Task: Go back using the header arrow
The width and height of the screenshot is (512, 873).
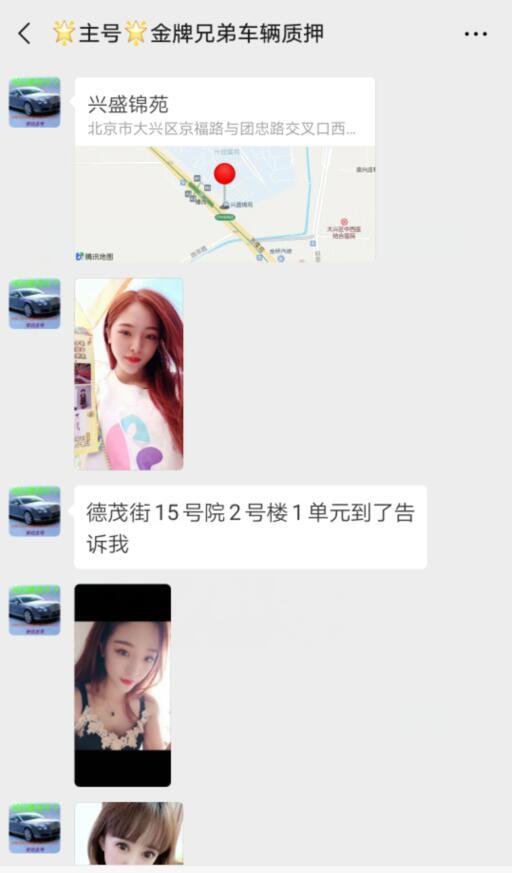Action: (24, 33)
